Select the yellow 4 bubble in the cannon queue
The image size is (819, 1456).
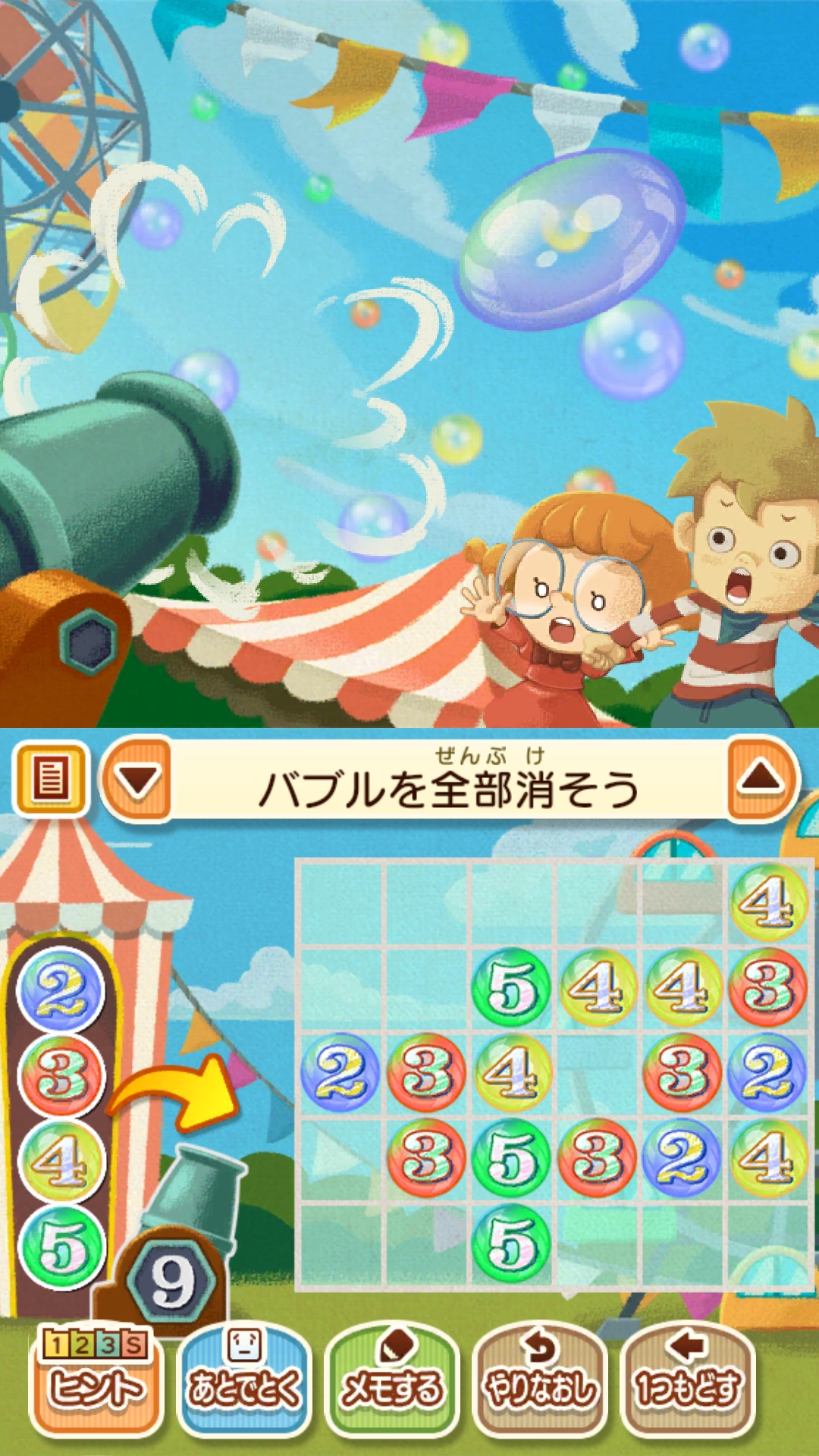click(x=61, y=1162)
